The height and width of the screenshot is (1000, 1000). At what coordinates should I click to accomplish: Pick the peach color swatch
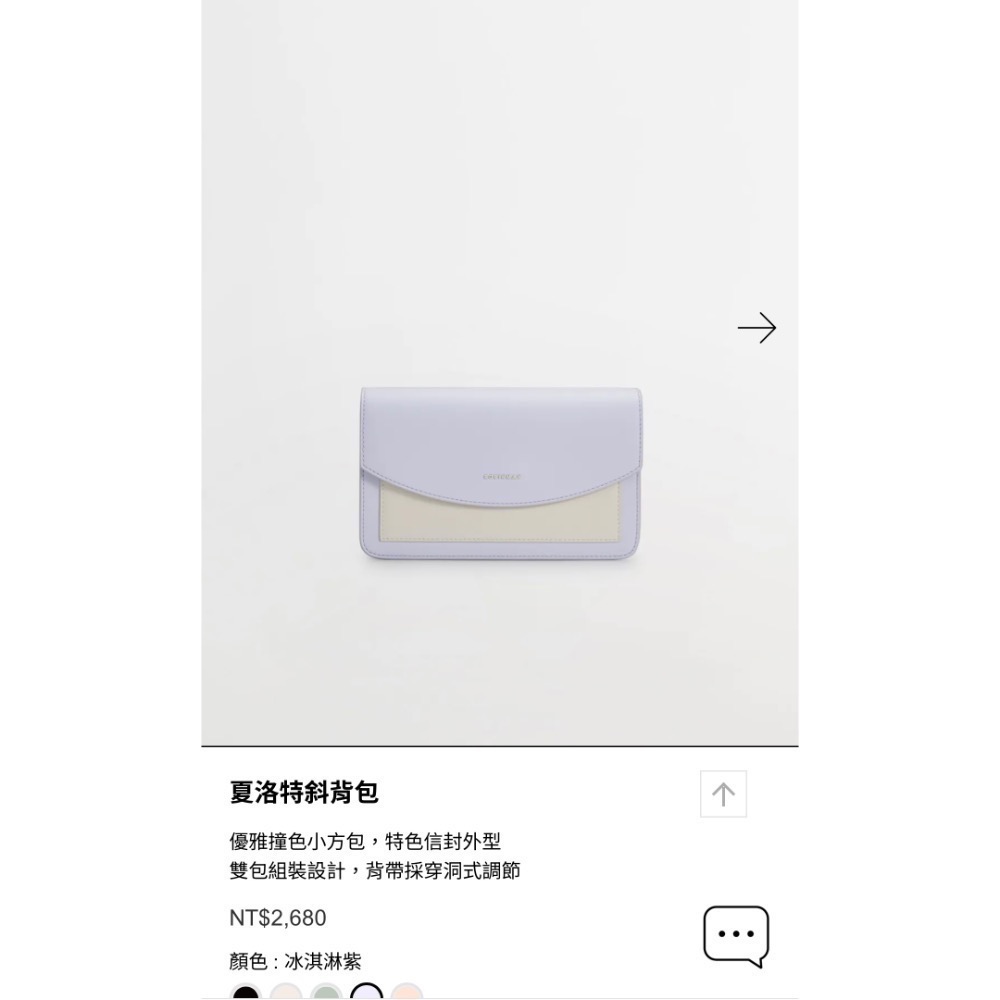pos(407,994)
